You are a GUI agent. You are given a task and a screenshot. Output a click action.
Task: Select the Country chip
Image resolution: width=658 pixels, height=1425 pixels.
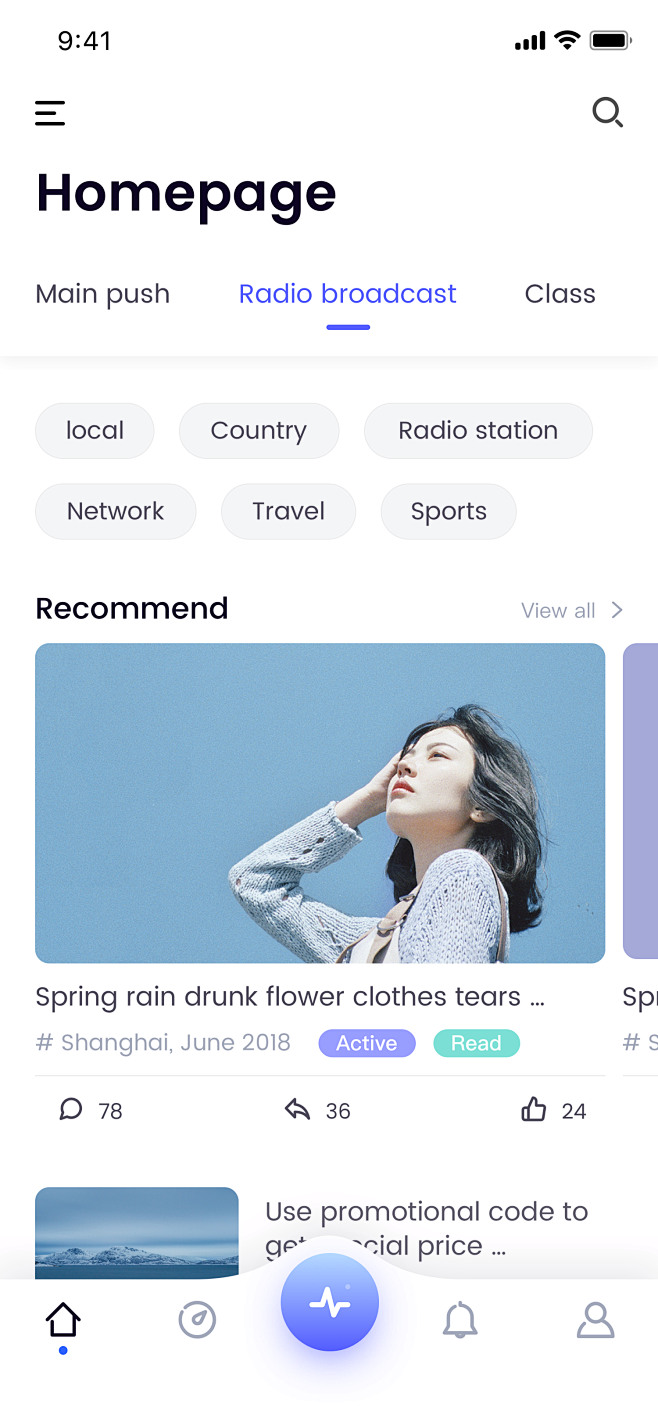(x=259, y=431)
